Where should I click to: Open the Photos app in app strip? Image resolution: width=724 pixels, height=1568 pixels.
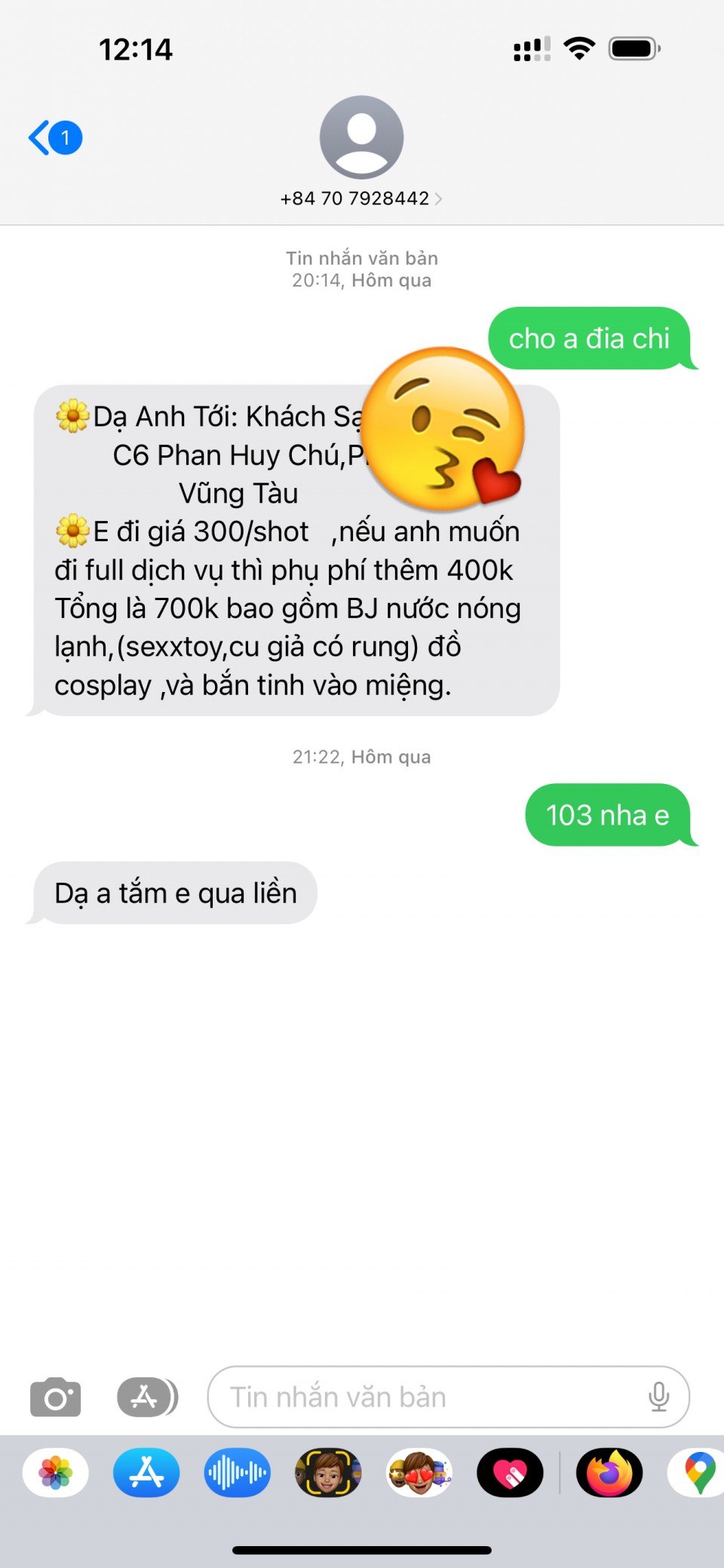point(56,1472)
